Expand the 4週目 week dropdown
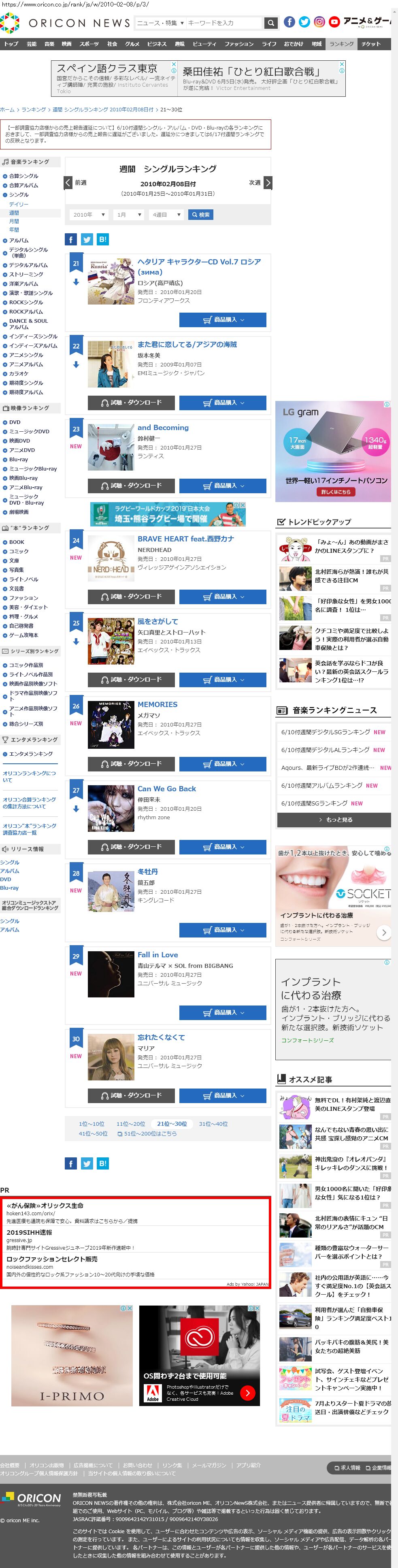The height and width of the screenshot is (1568, 398). [x=167, y=215]
